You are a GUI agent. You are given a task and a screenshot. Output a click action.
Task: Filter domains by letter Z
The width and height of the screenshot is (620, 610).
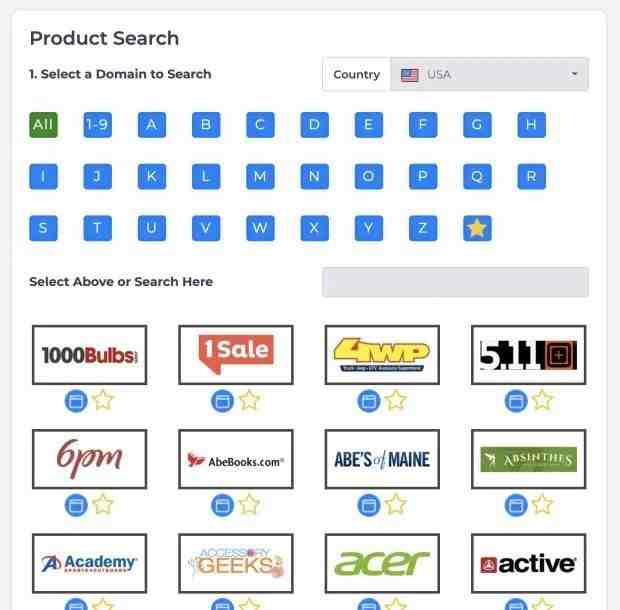click(x=422, y=228)
